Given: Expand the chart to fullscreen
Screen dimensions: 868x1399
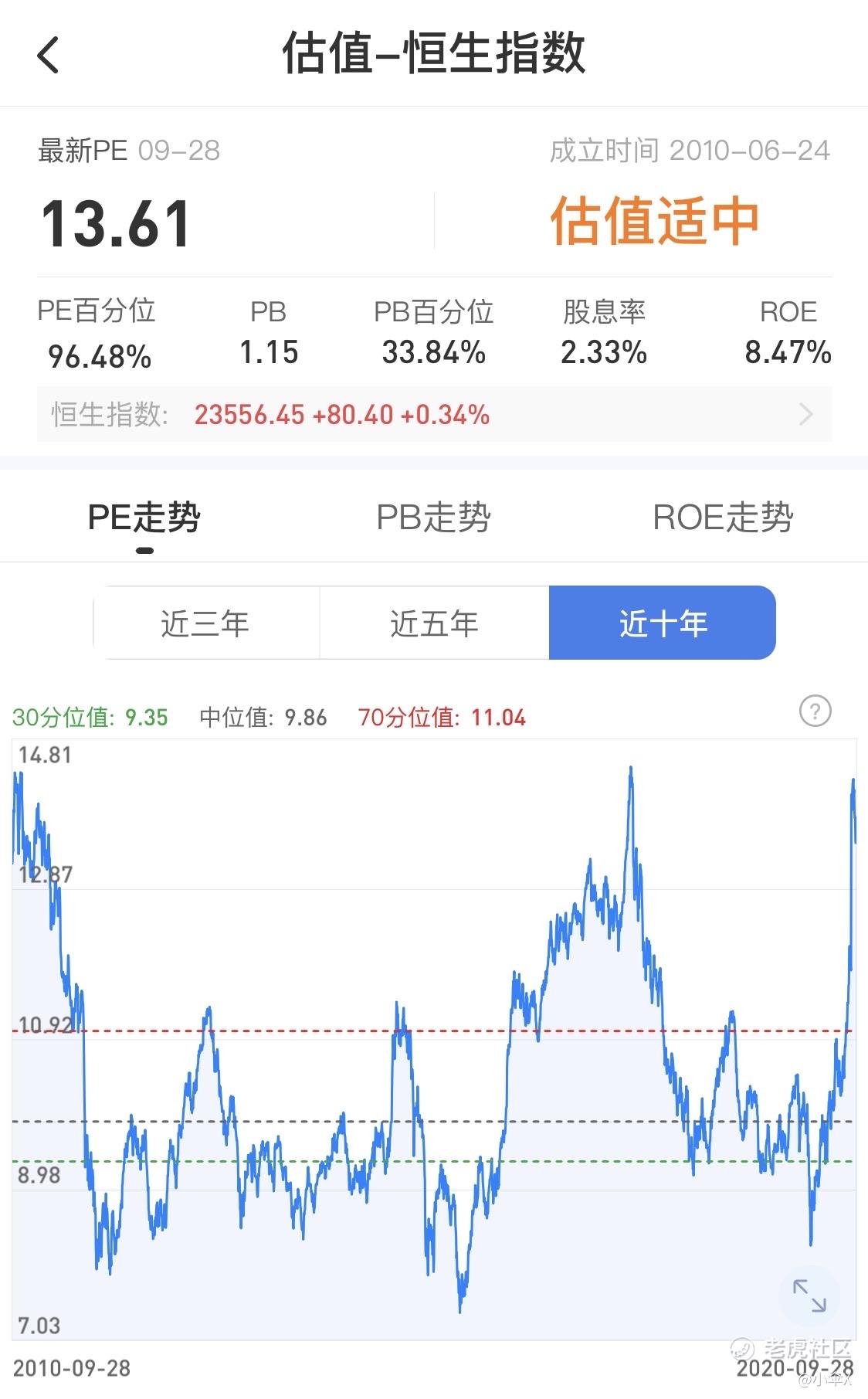Looking at the screenshot, I should [x=809, y=1295].
